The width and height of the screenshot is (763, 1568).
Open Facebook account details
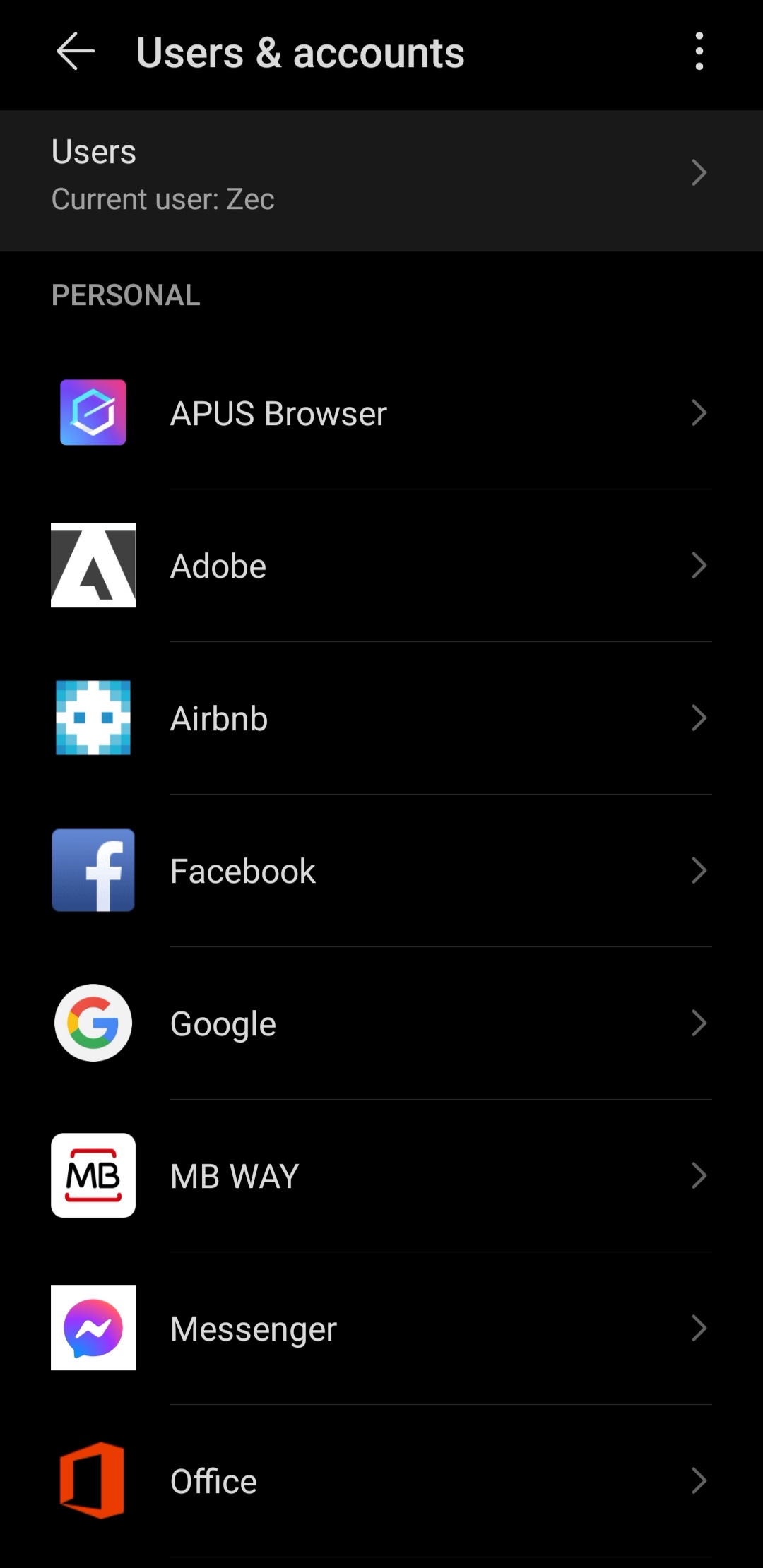tap(381, 872)
